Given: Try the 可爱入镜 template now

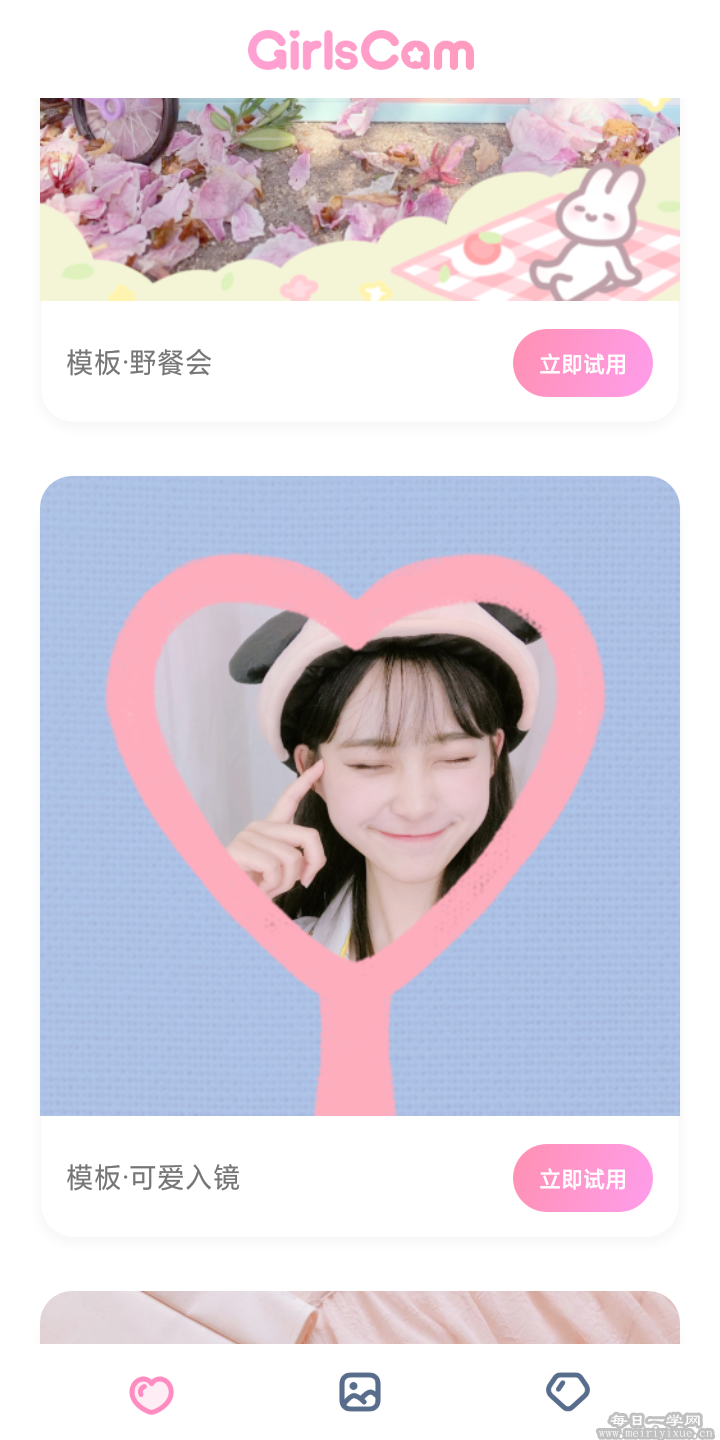Looking at the screenshot, I should tap(582, 1178).
